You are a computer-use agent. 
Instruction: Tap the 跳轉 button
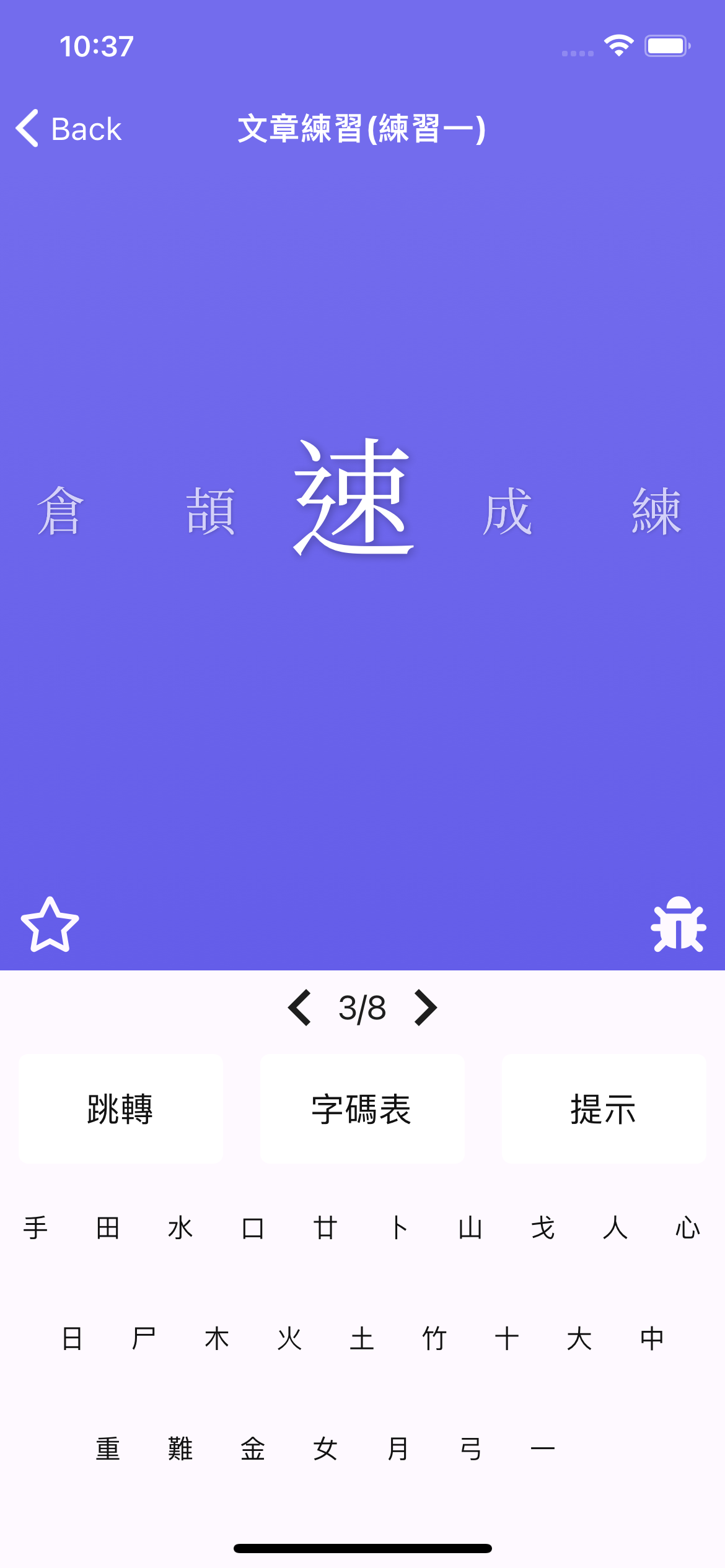pyautogui.click(x=120, y=1109)
